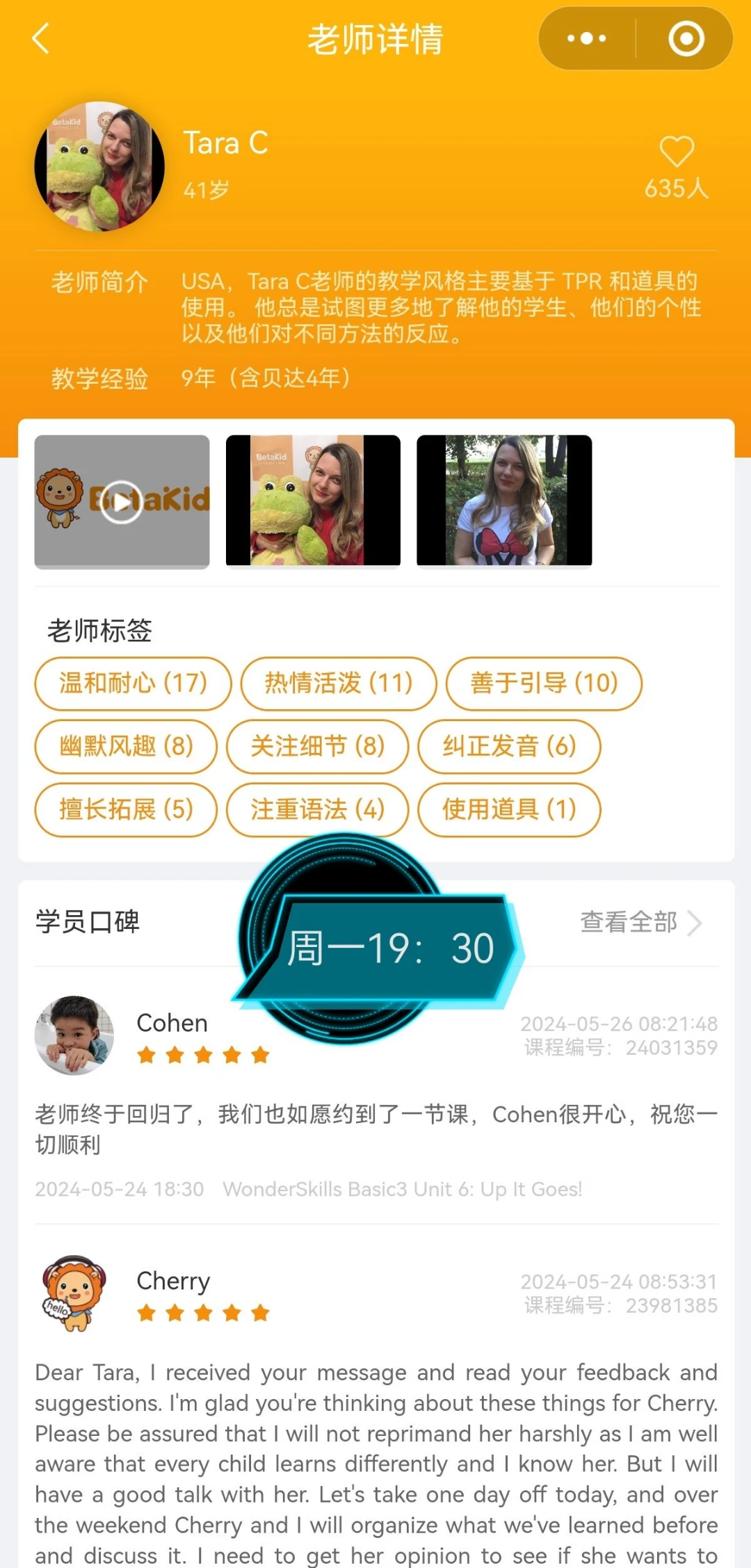Screen dimensions: 751x1568
Task: Choose the 幽默风趣 (8) tag
Action: point(126,746)
